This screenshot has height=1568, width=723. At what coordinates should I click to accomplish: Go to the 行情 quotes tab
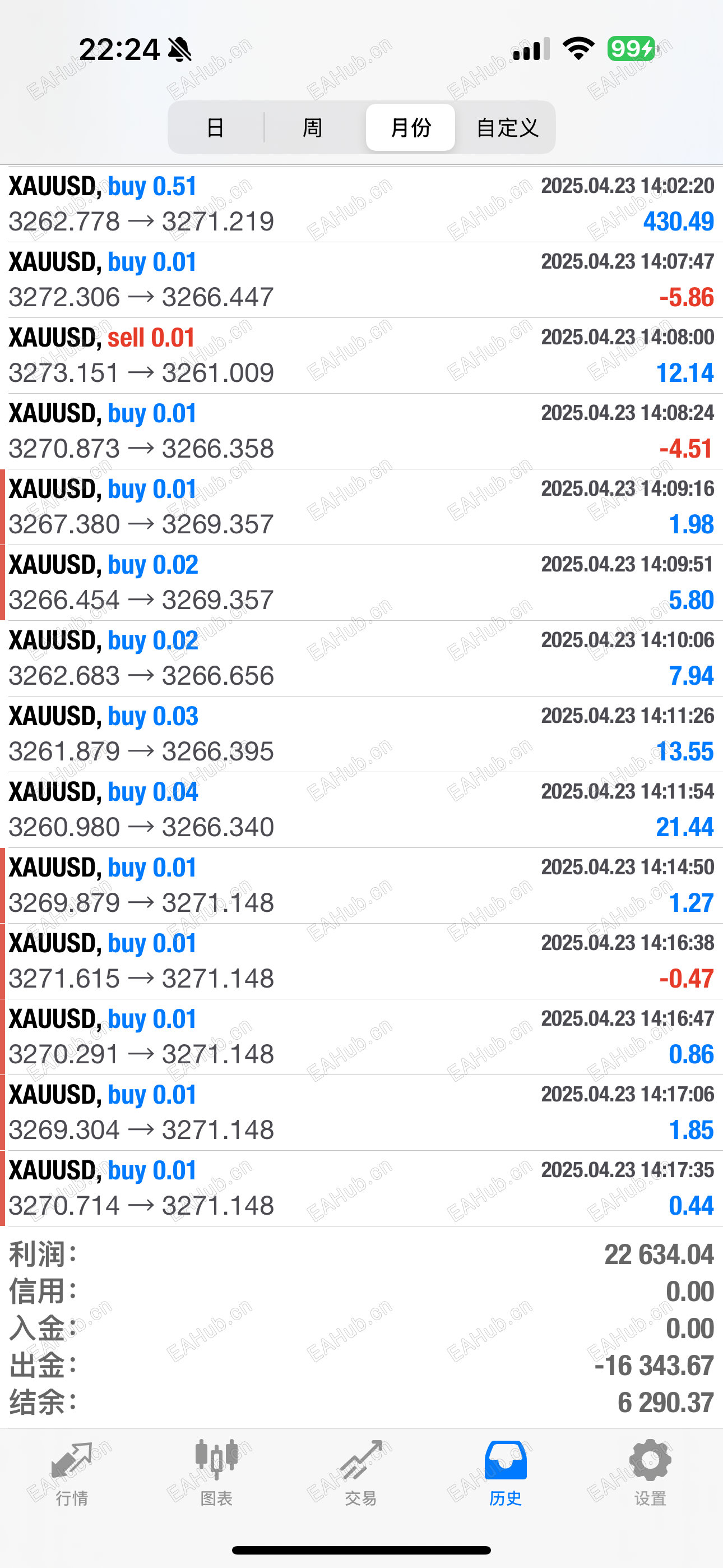72,1474
